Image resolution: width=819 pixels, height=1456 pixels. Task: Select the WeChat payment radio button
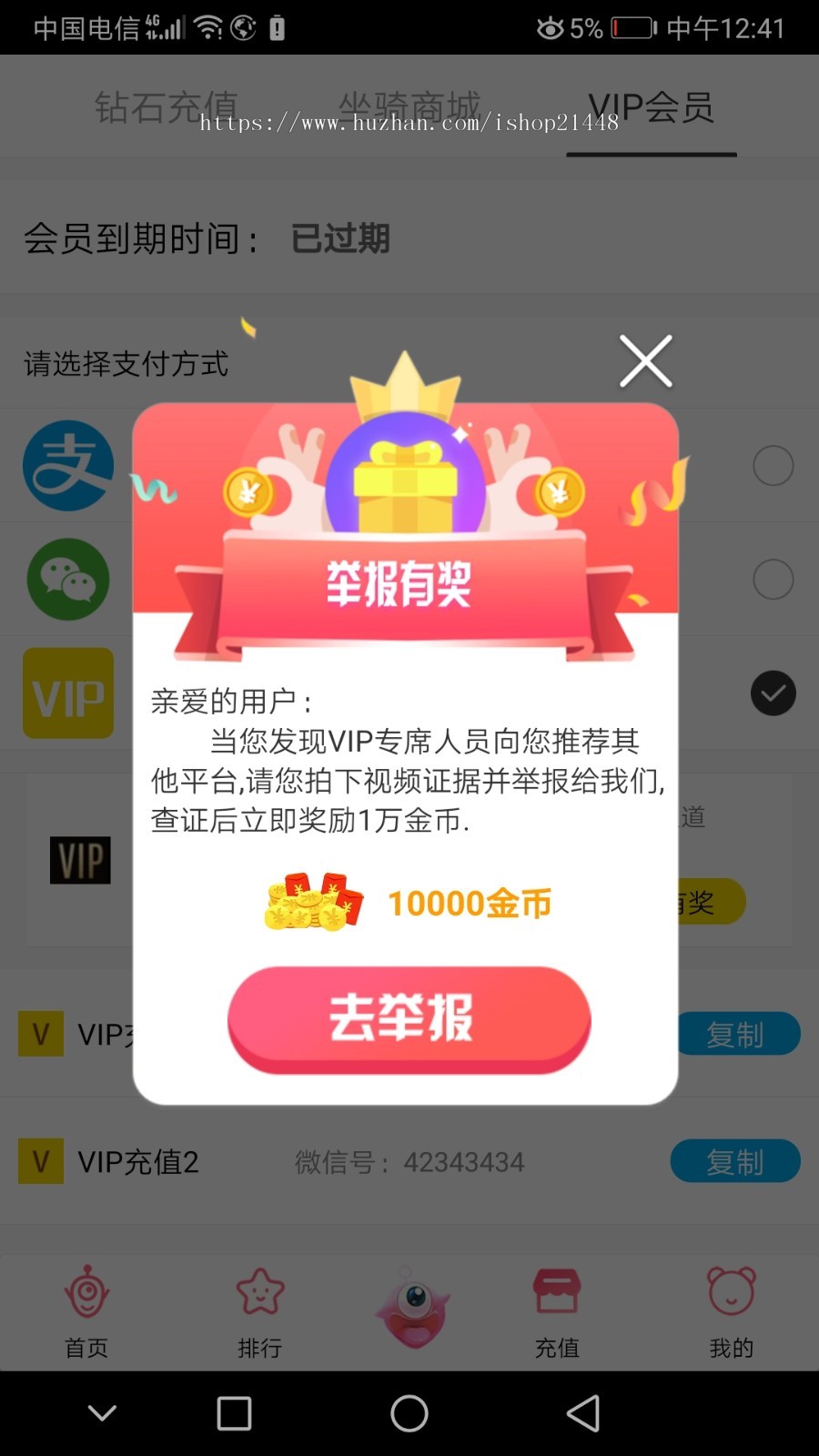773,579
